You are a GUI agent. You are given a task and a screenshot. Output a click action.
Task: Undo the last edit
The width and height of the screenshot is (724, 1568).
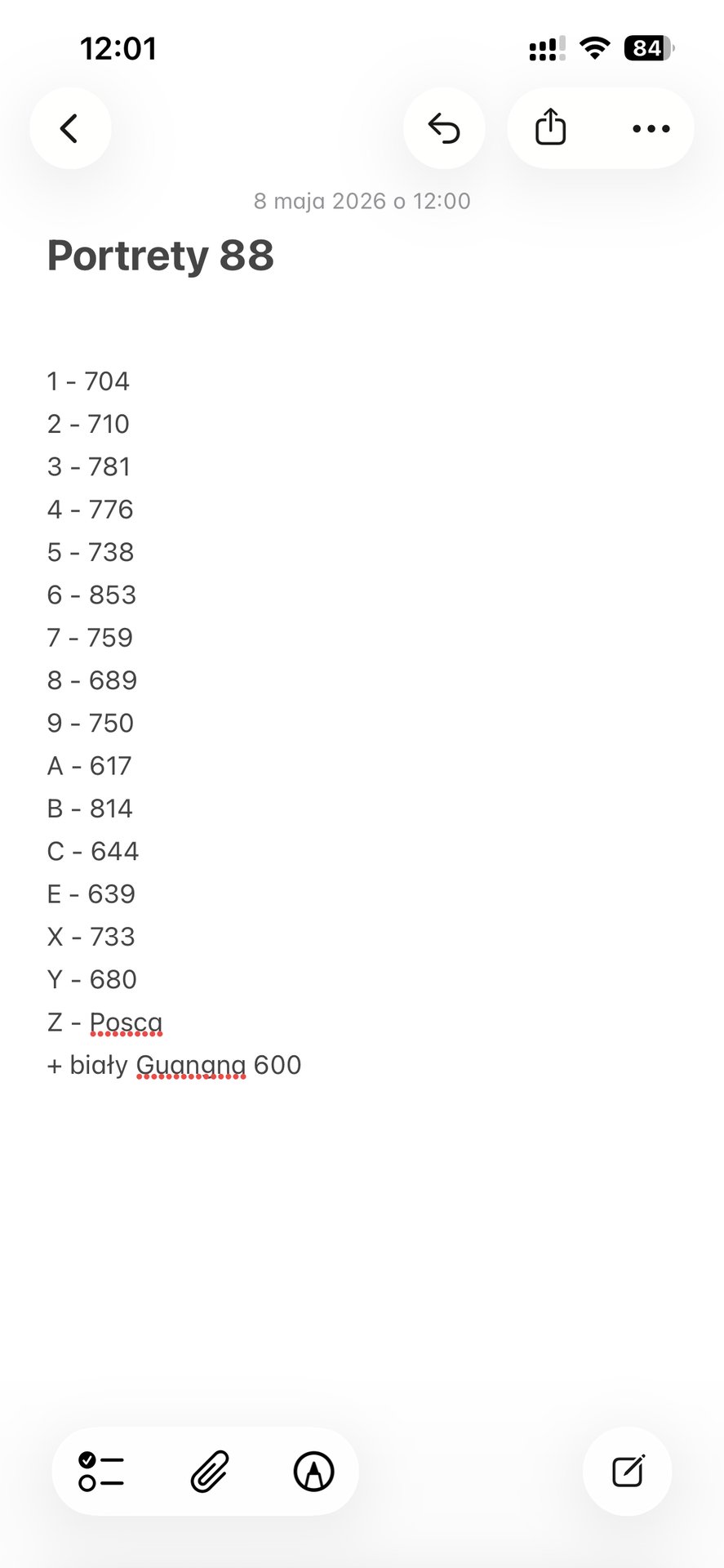444,128
